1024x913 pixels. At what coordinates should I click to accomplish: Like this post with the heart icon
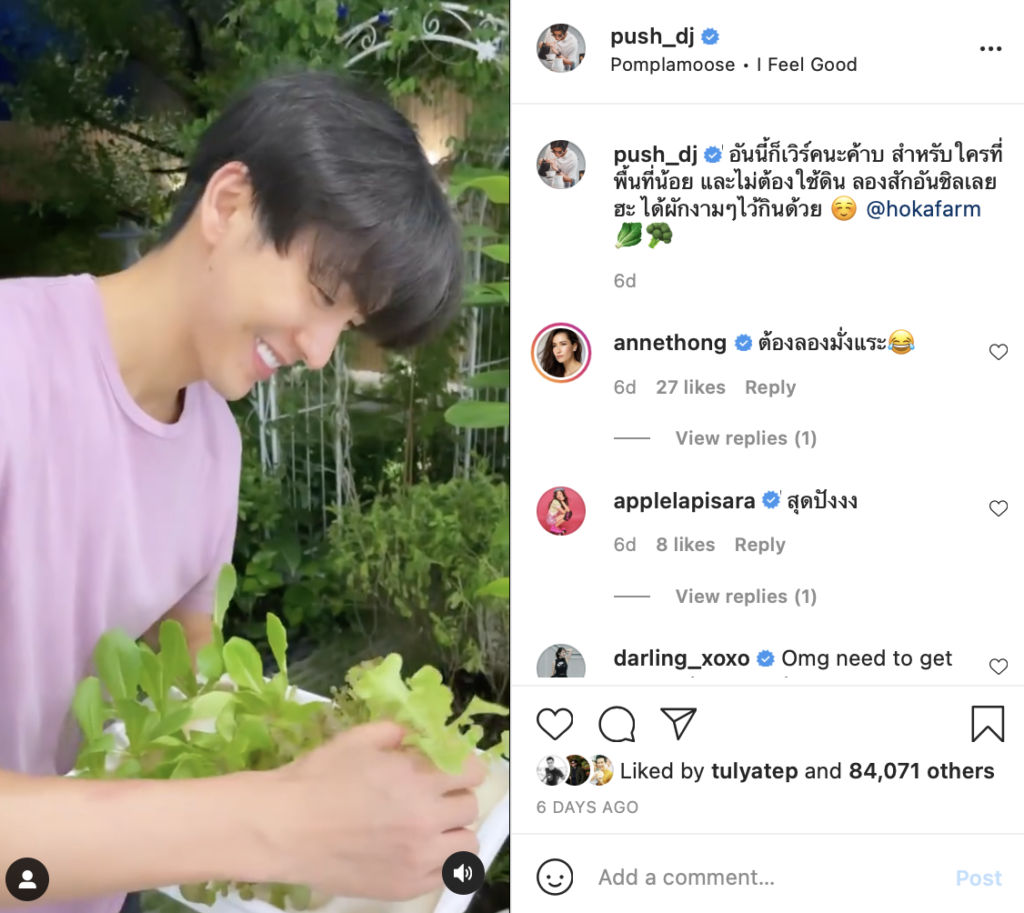(555, 724)
